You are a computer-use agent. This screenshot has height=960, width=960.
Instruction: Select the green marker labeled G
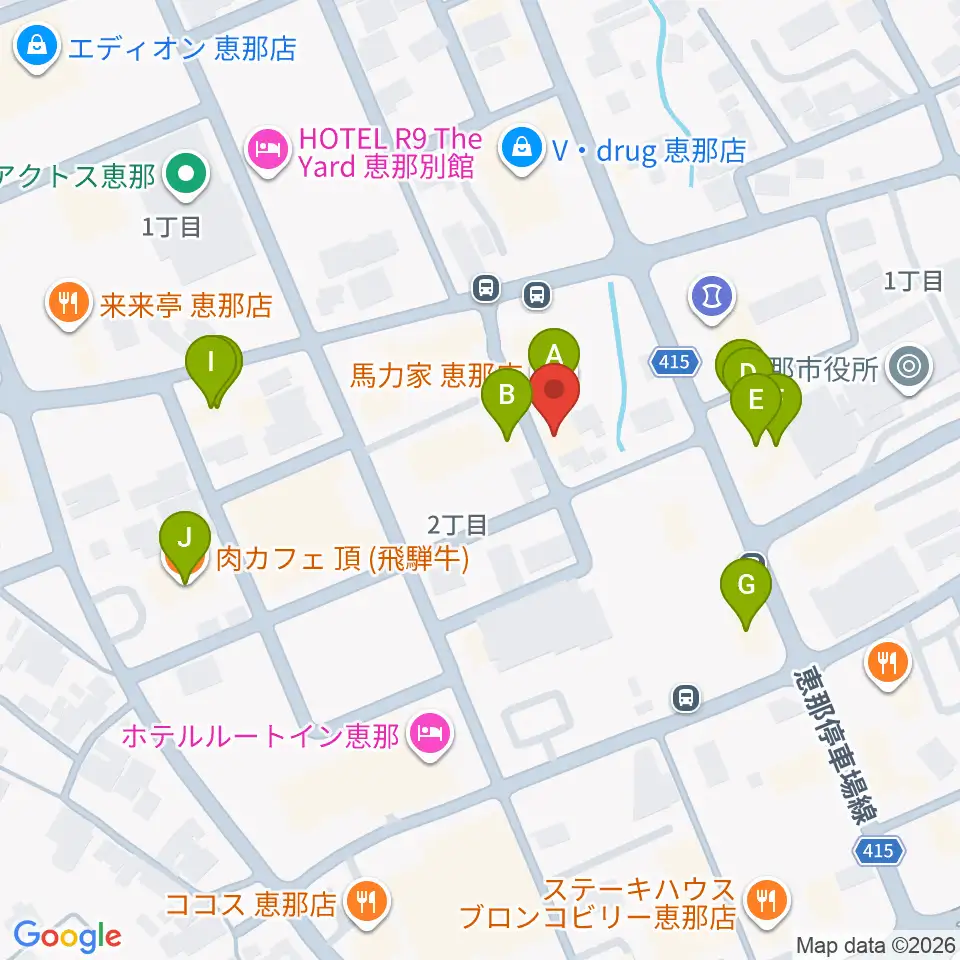pos(746,585)
